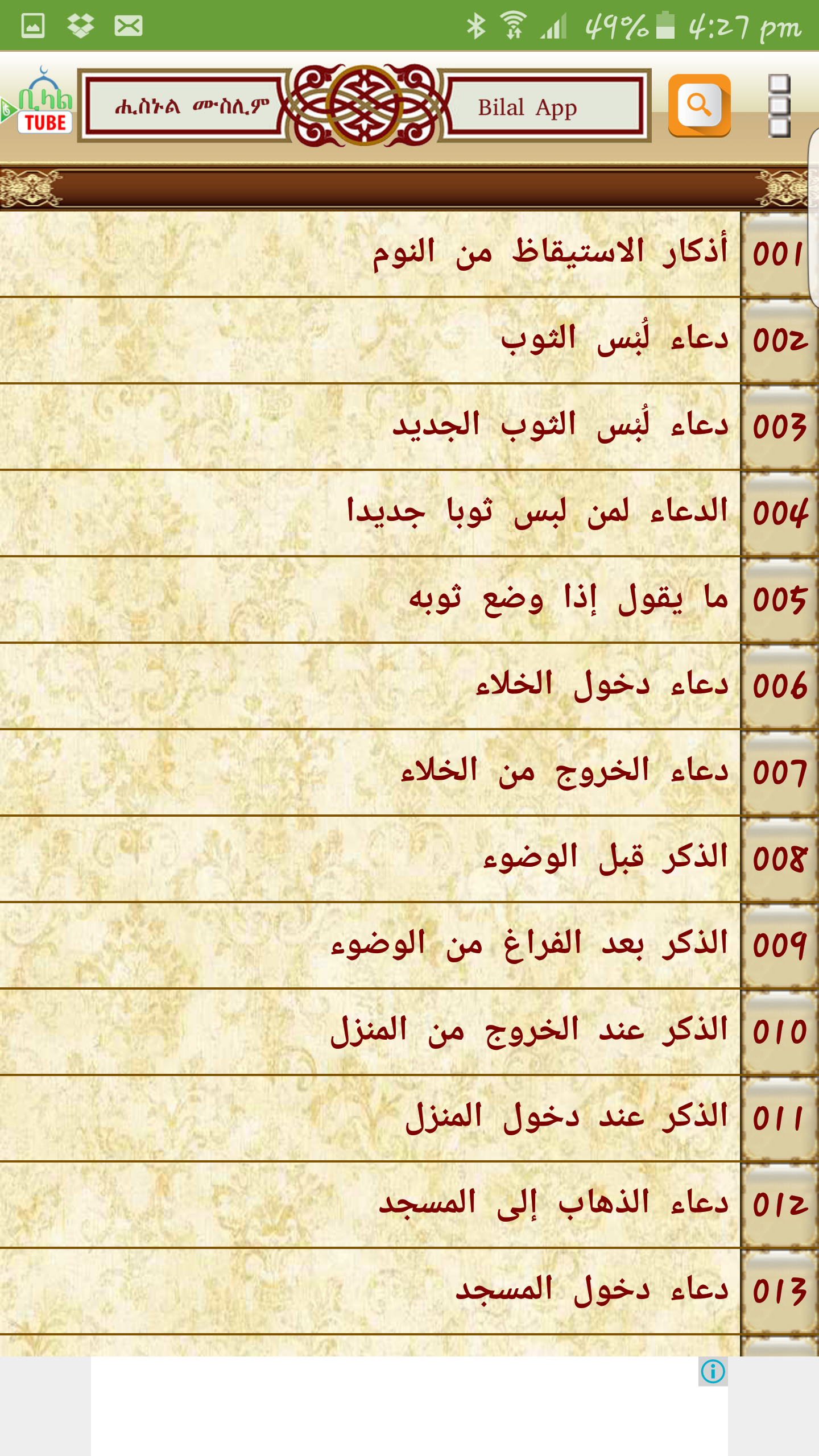Open item 009 الذكر بعد الفراغ من الوضوء
Image resolution: width=819 pixels, height=1456 pixels.
[409, 945]
